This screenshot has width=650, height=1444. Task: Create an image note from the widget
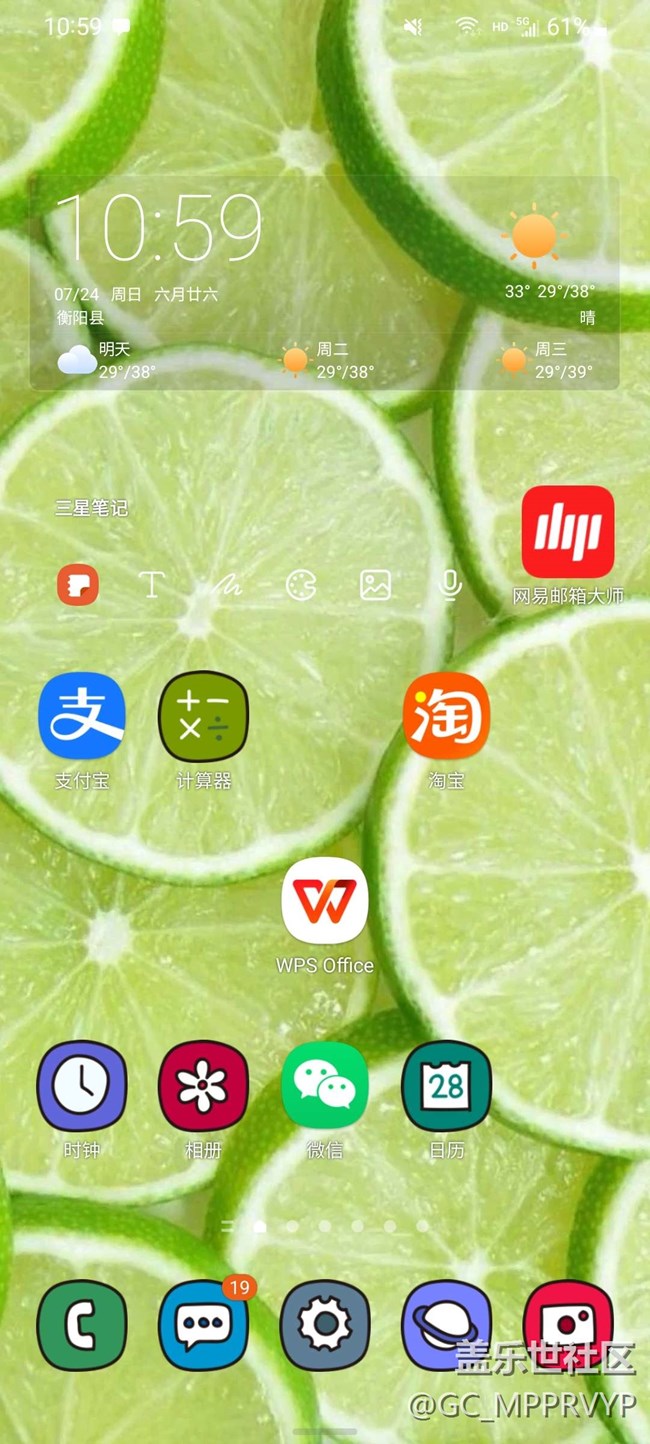(375, 585)
